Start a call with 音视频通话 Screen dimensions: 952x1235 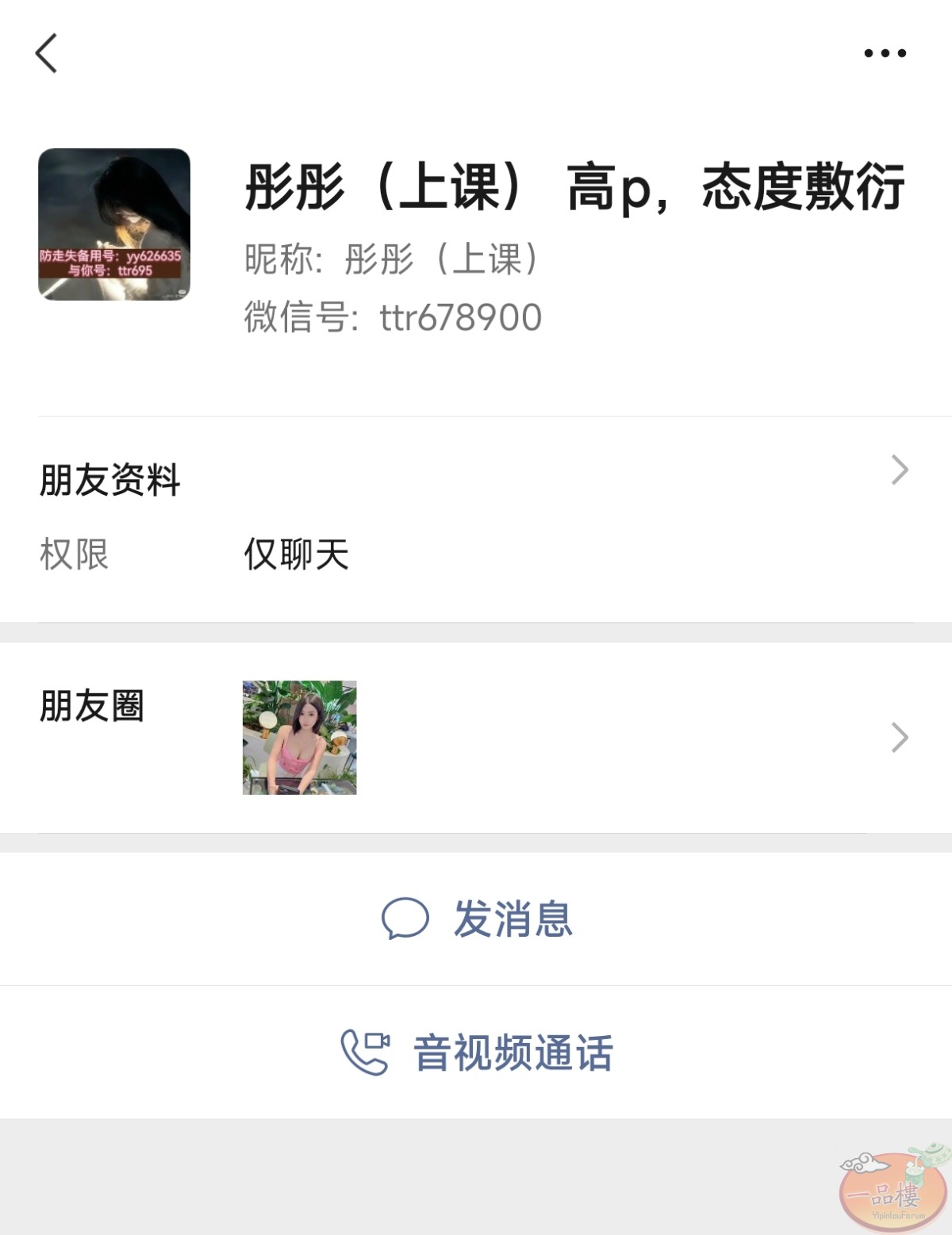pyautogui.click(x=476, y=1053)
